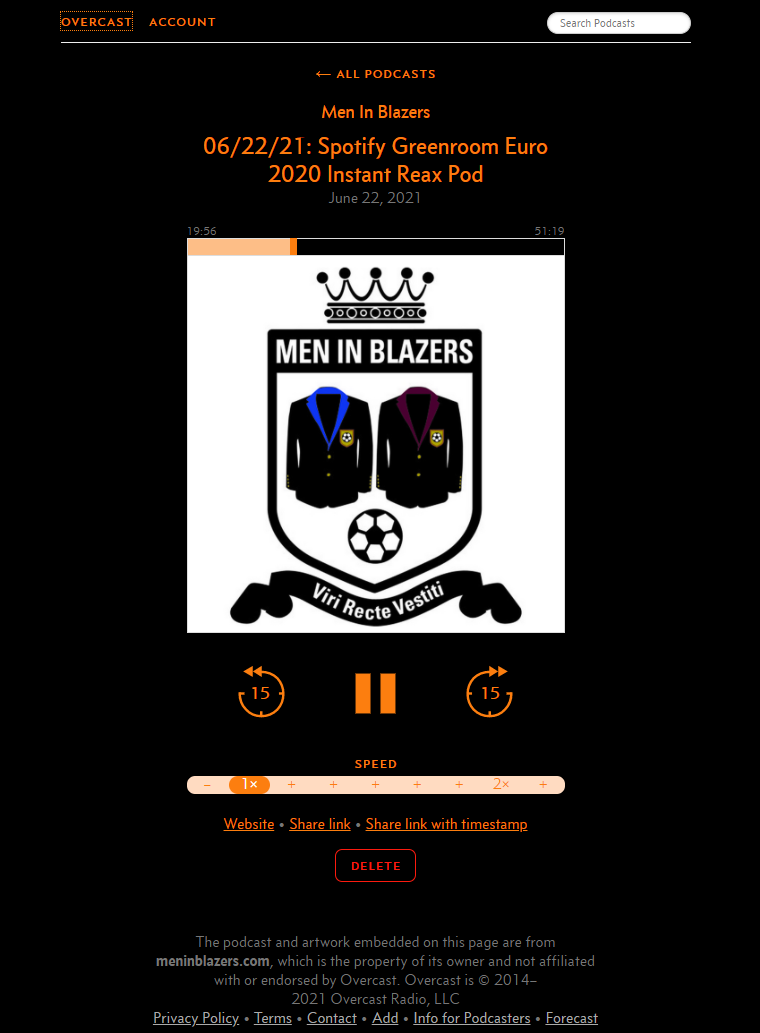Delete this episode

[x=375, y=866]
